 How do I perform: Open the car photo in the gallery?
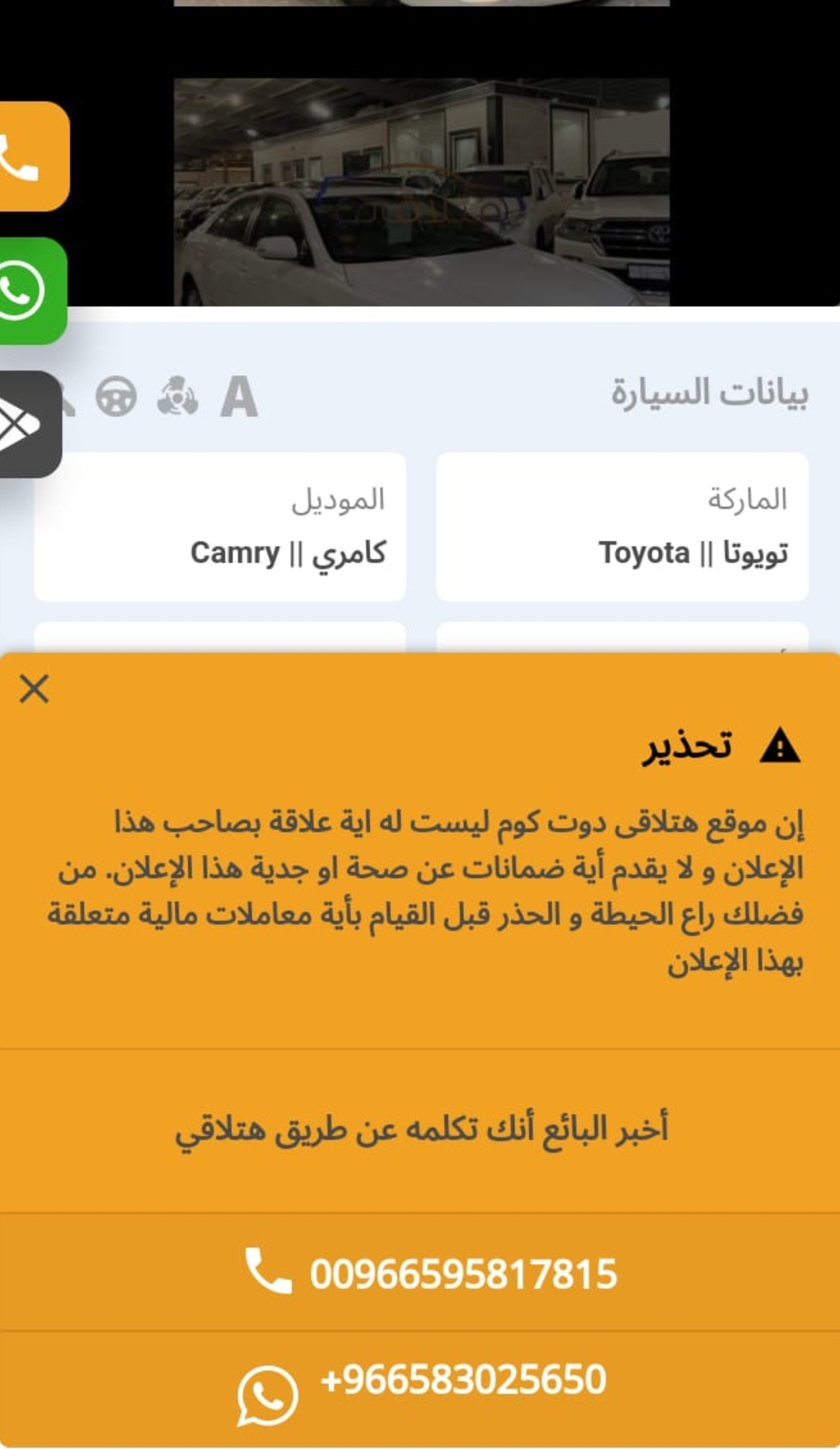[421, 191]
